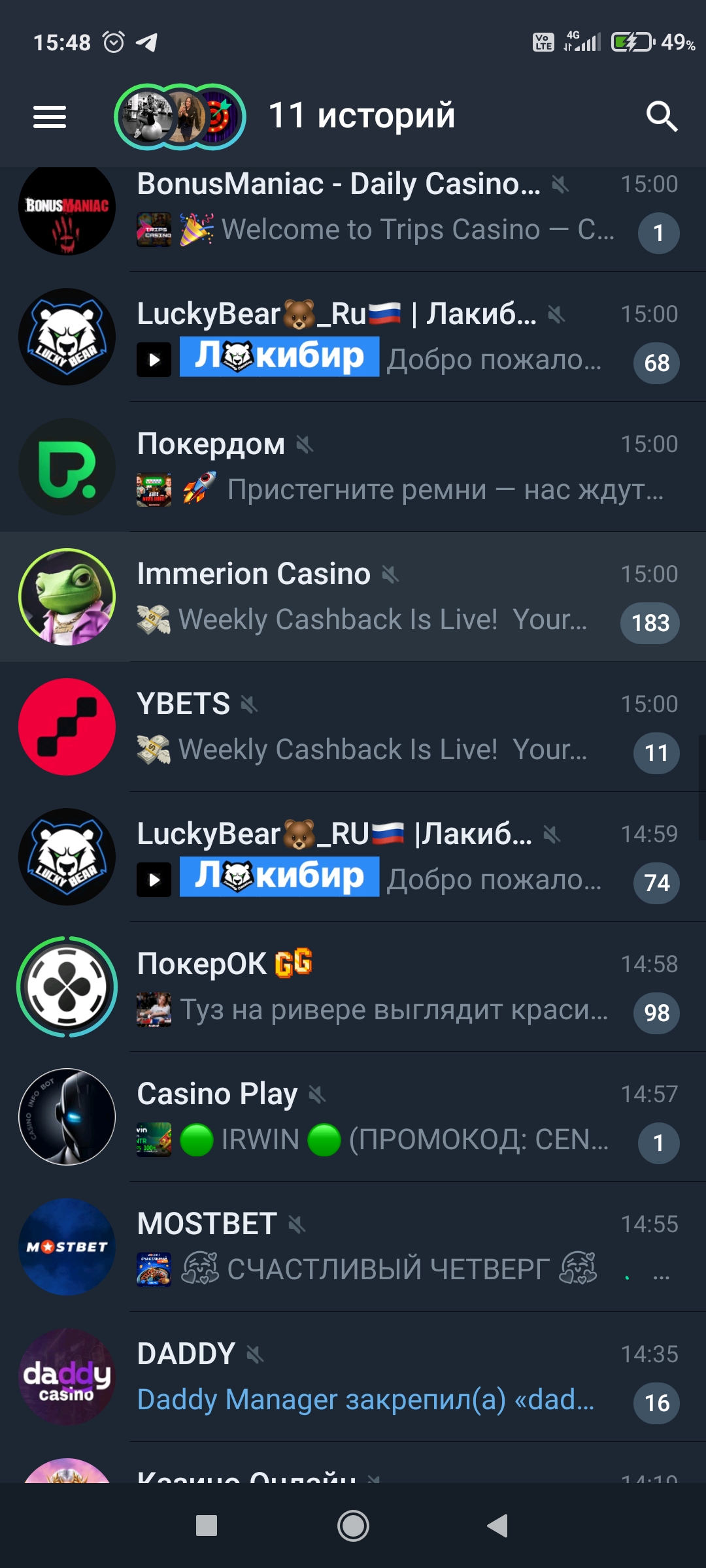This screenshot has height=1568, width=706.
Task: Open the search icon in the header
Action: point(661,118)
